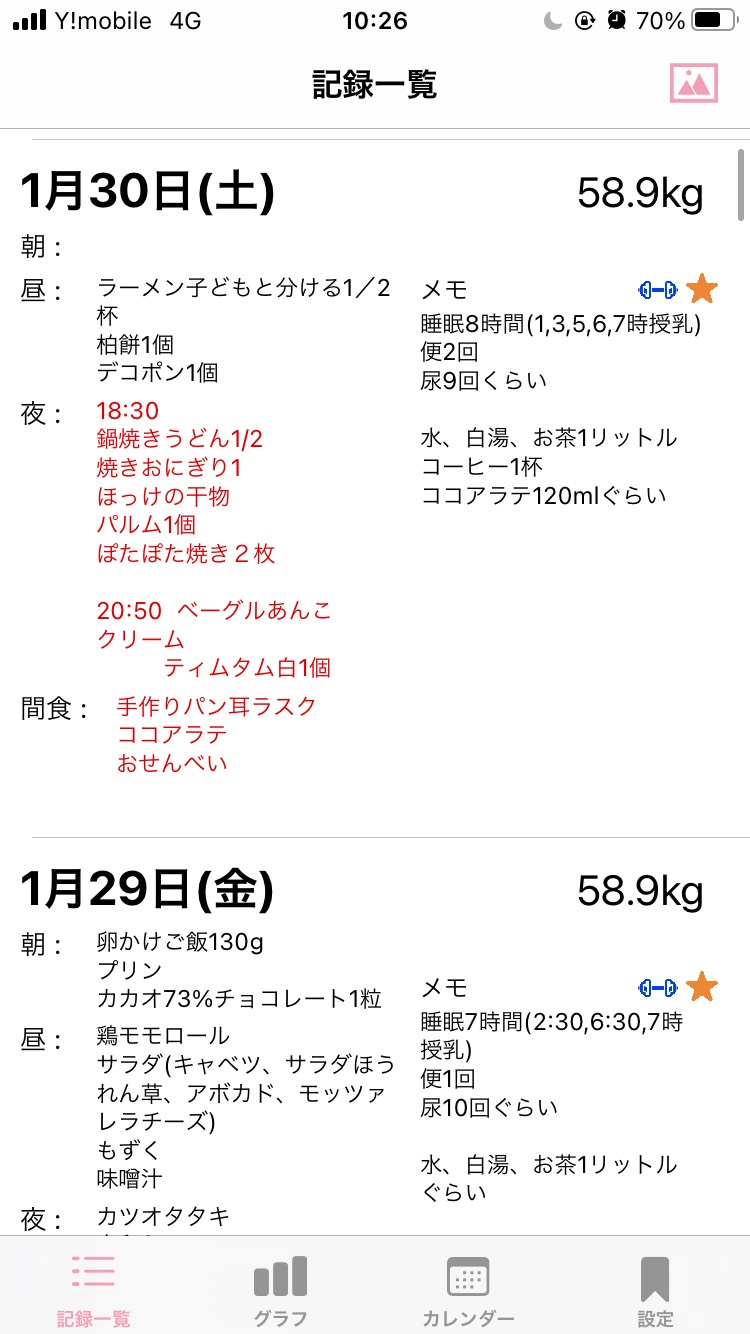Open the photo gallery icon
Image resolution: width=750 pixels, height=1334 pixels.
click(694, 83)
